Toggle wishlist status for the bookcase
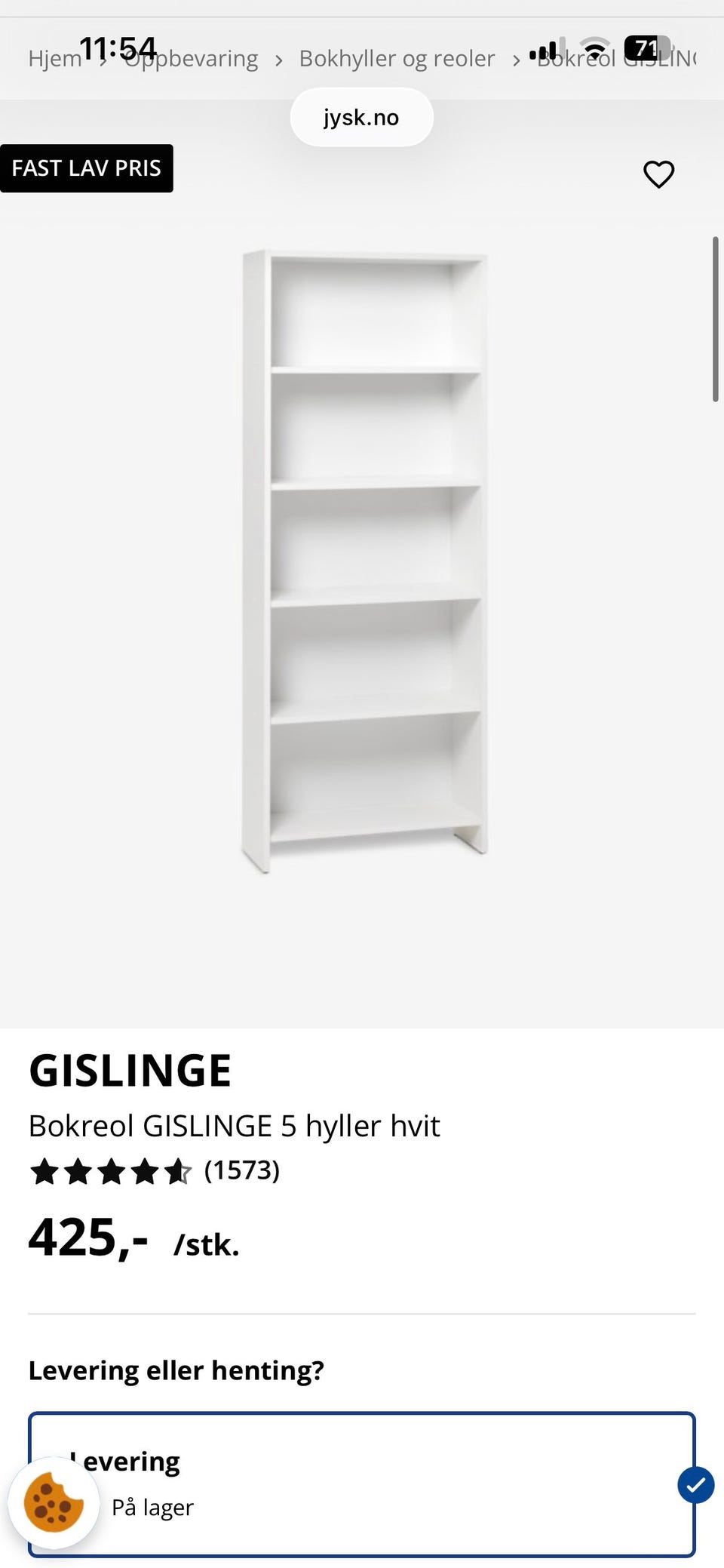This screenshot has height=1568, width=724. coord(659,174)
